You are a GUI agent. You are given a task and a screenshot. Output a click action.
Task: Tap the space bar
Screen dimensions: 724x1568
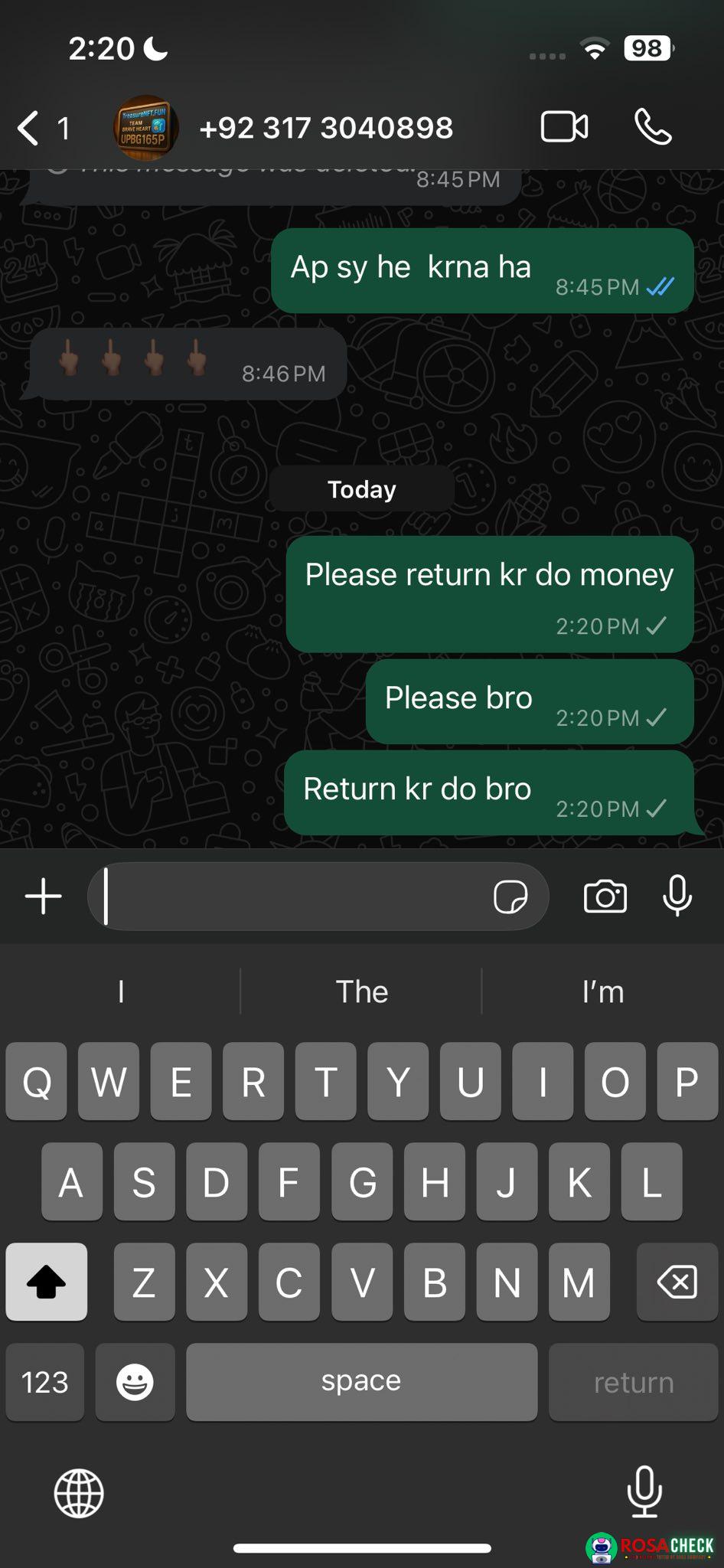click(x=361, y=1382)
